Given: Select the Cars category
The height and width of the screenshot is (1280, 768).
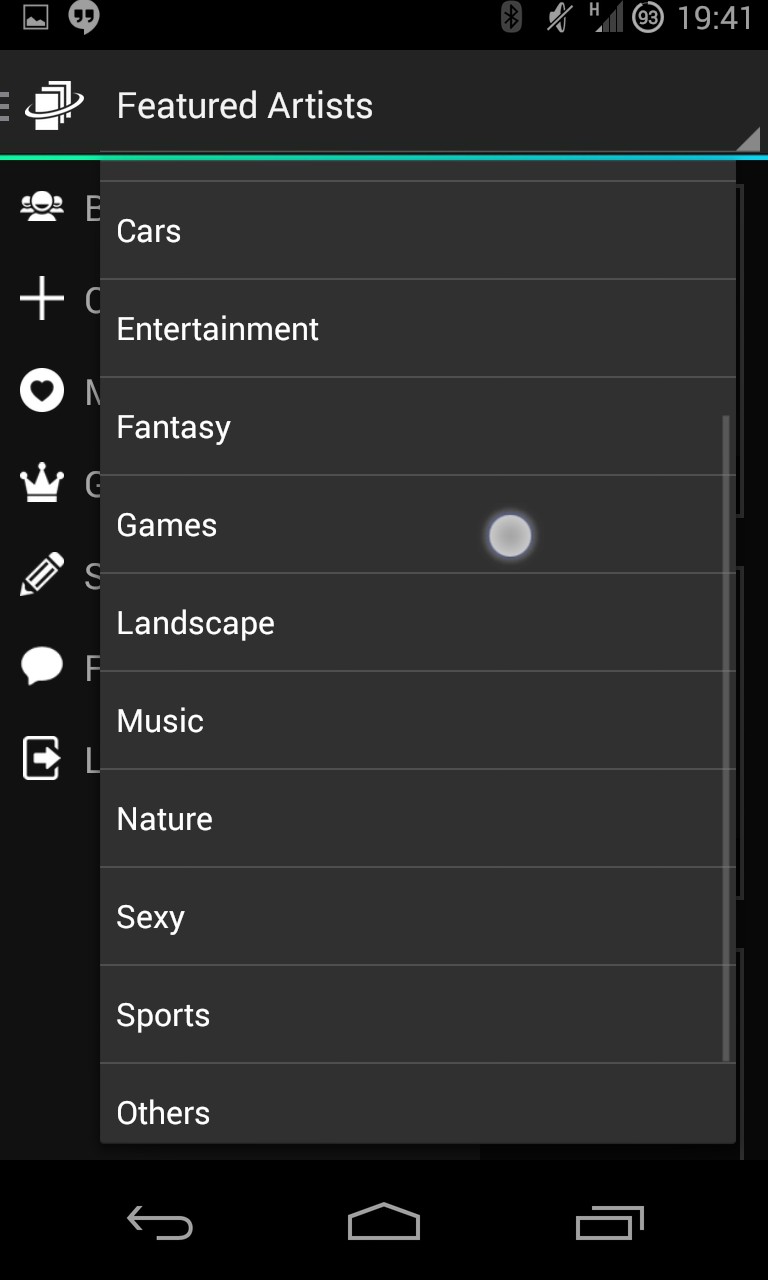Looking at the screenshot, I should click(418, 231).
